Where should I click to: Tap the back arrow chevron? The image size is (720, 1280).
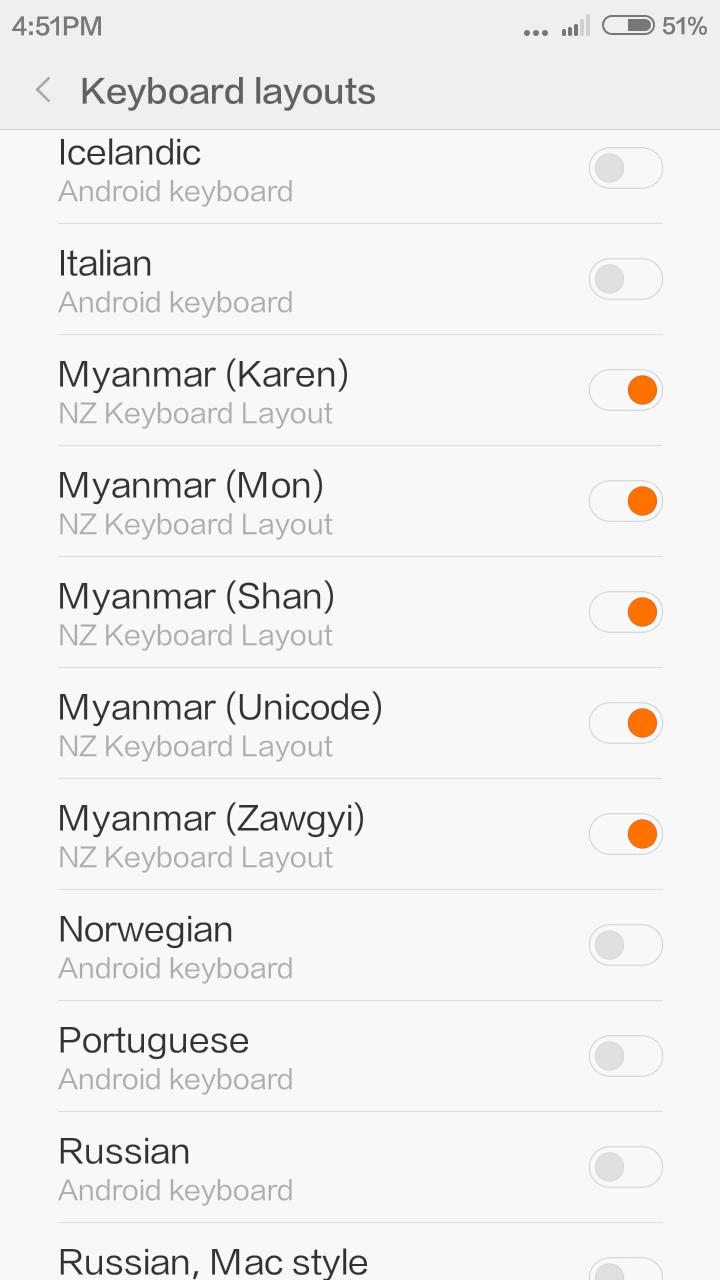click(x=42, y=90)
